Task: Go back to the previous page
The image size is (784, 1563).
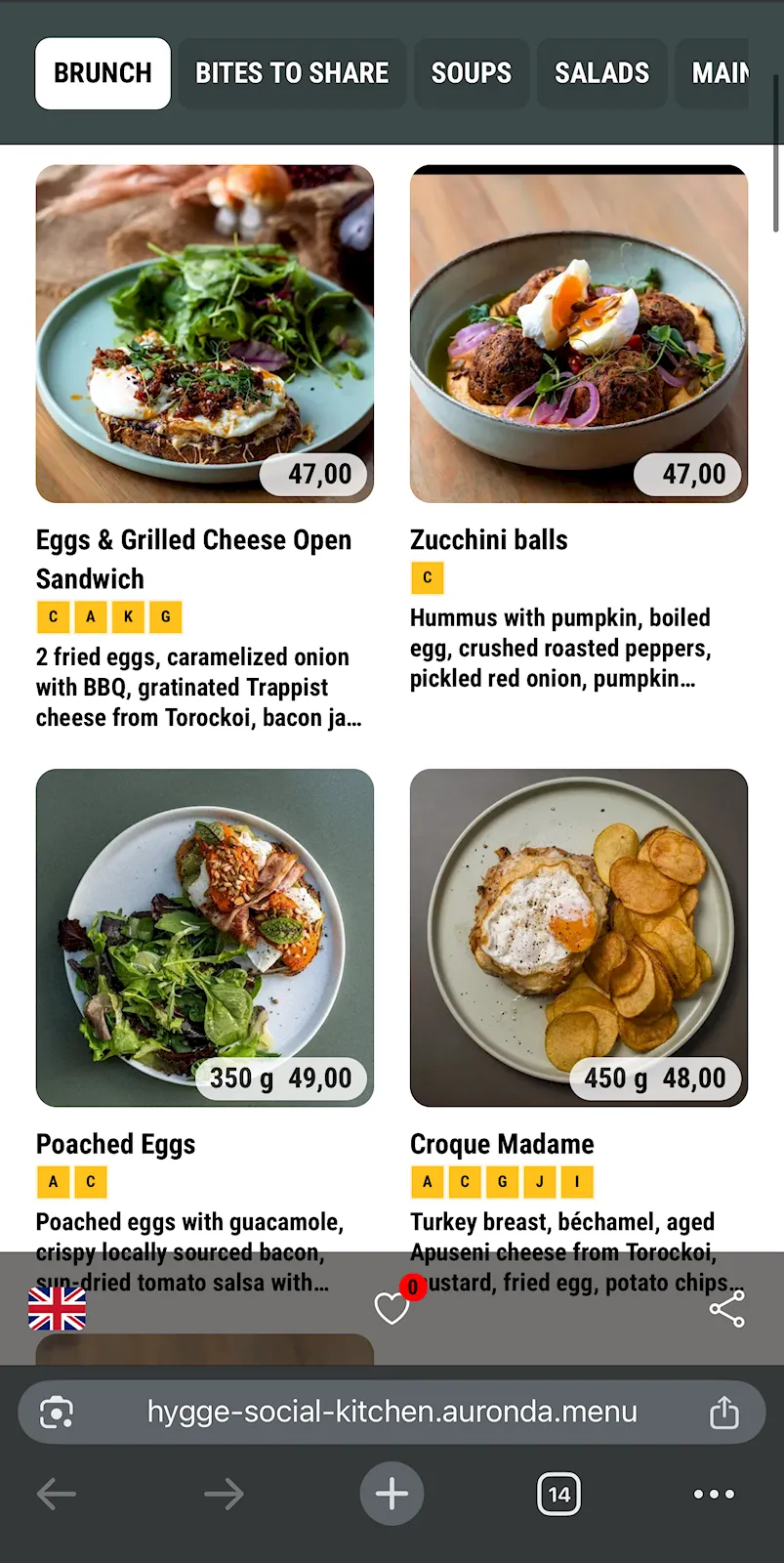Action: (x=57, y=1494)
